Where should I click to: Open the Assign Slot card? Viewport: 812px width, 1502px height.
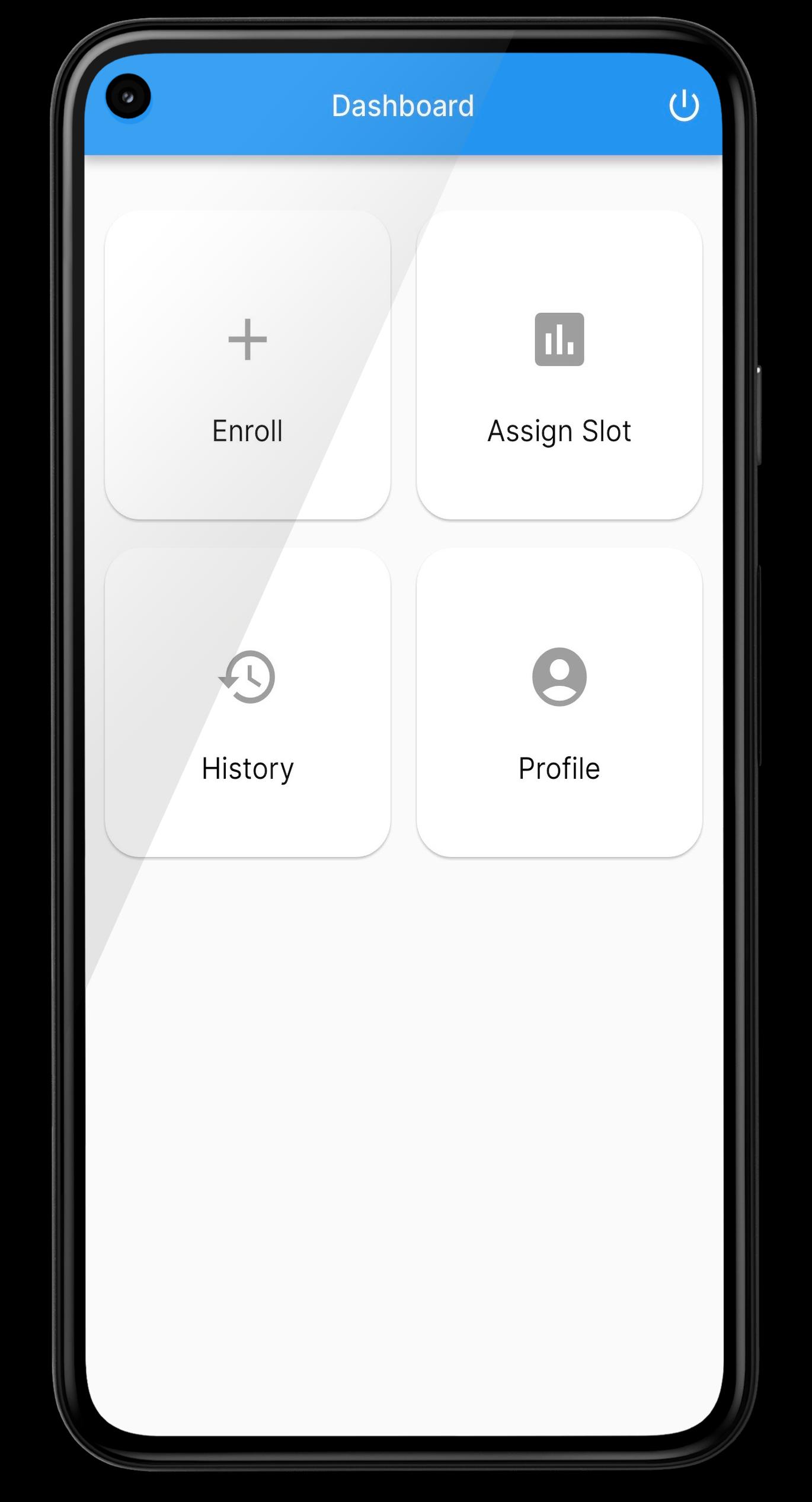click(x=560, y=365)
